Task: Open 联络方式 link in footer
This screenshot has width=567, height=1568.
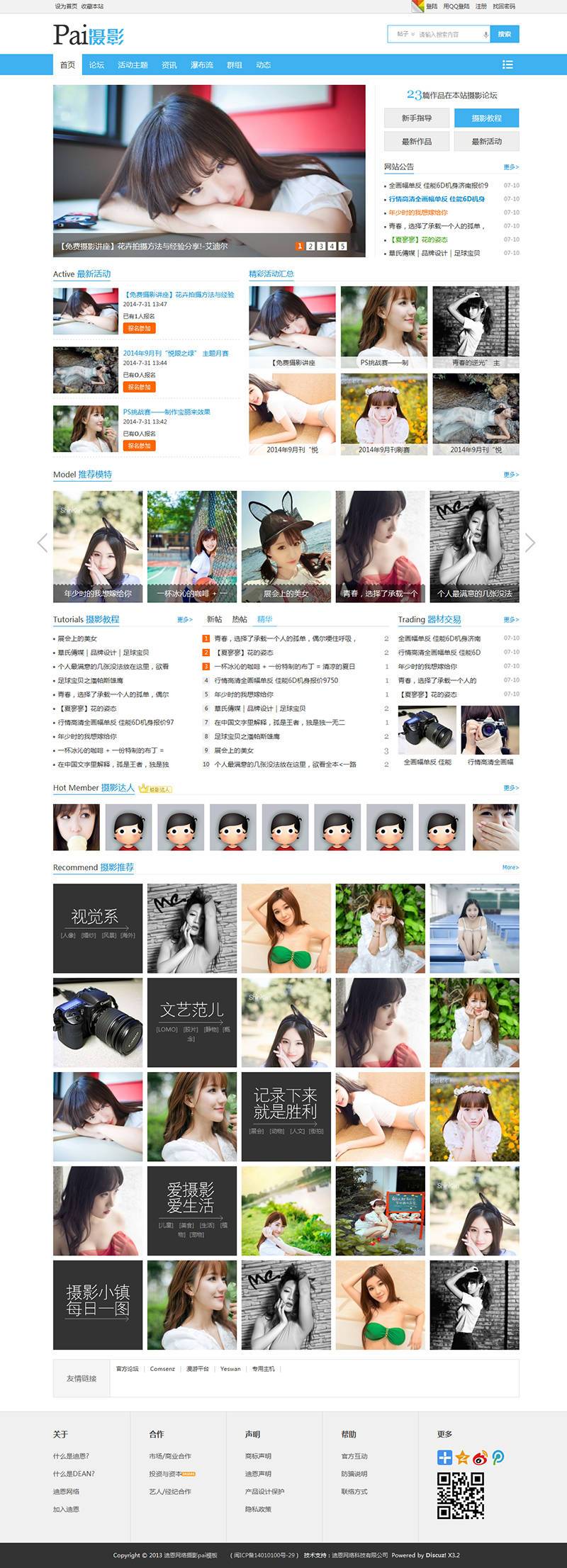Action: [x=354, y=1491]
